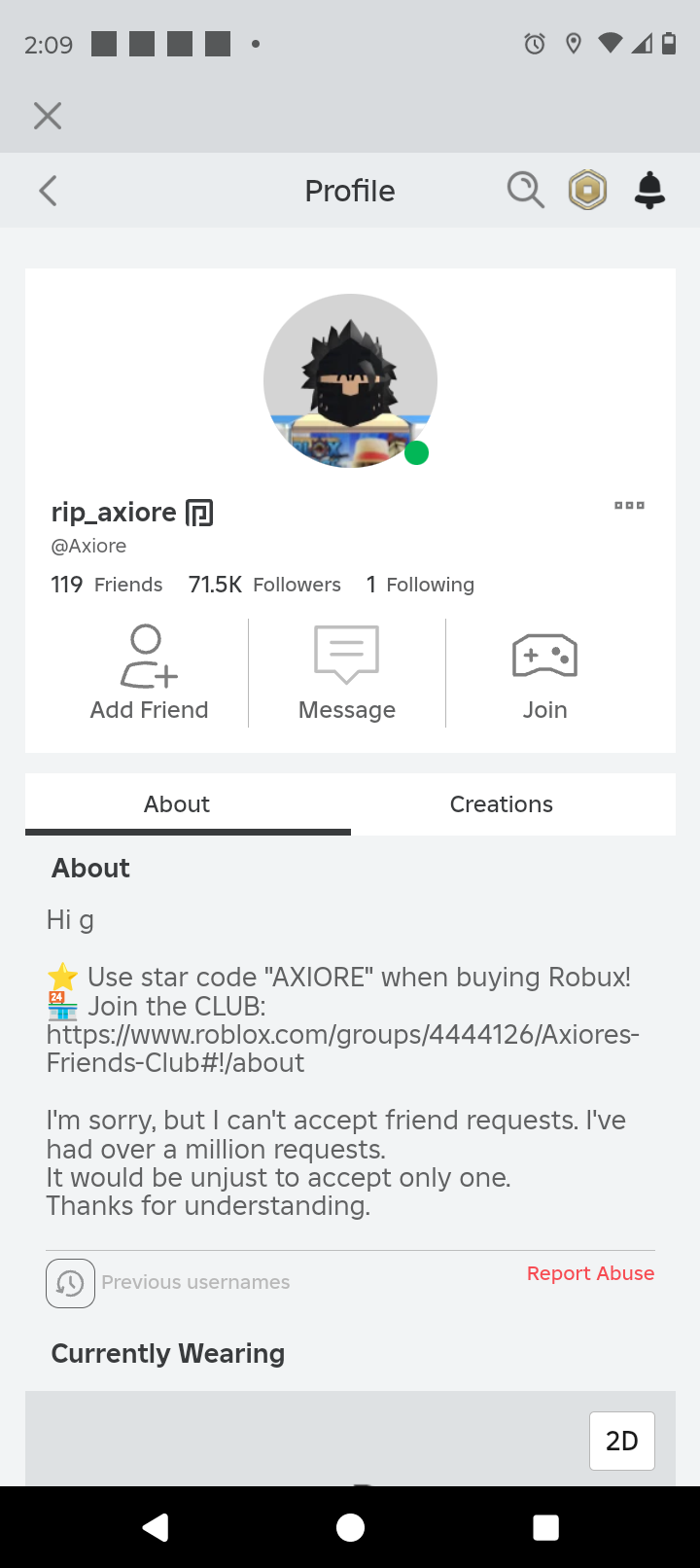This screenshot has width=700, height=1568.
Task: View the 71.5K Followers list
Action: [264, 585]
